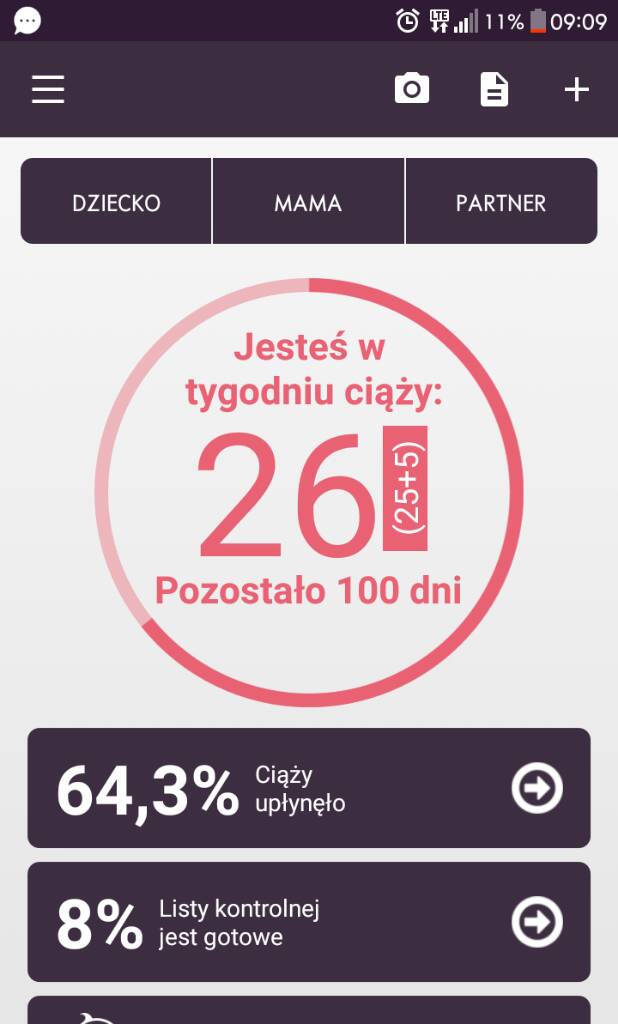Select the PARTNER tab
This screenshot has height=1024, width=618.
click(x=501, y=202)
